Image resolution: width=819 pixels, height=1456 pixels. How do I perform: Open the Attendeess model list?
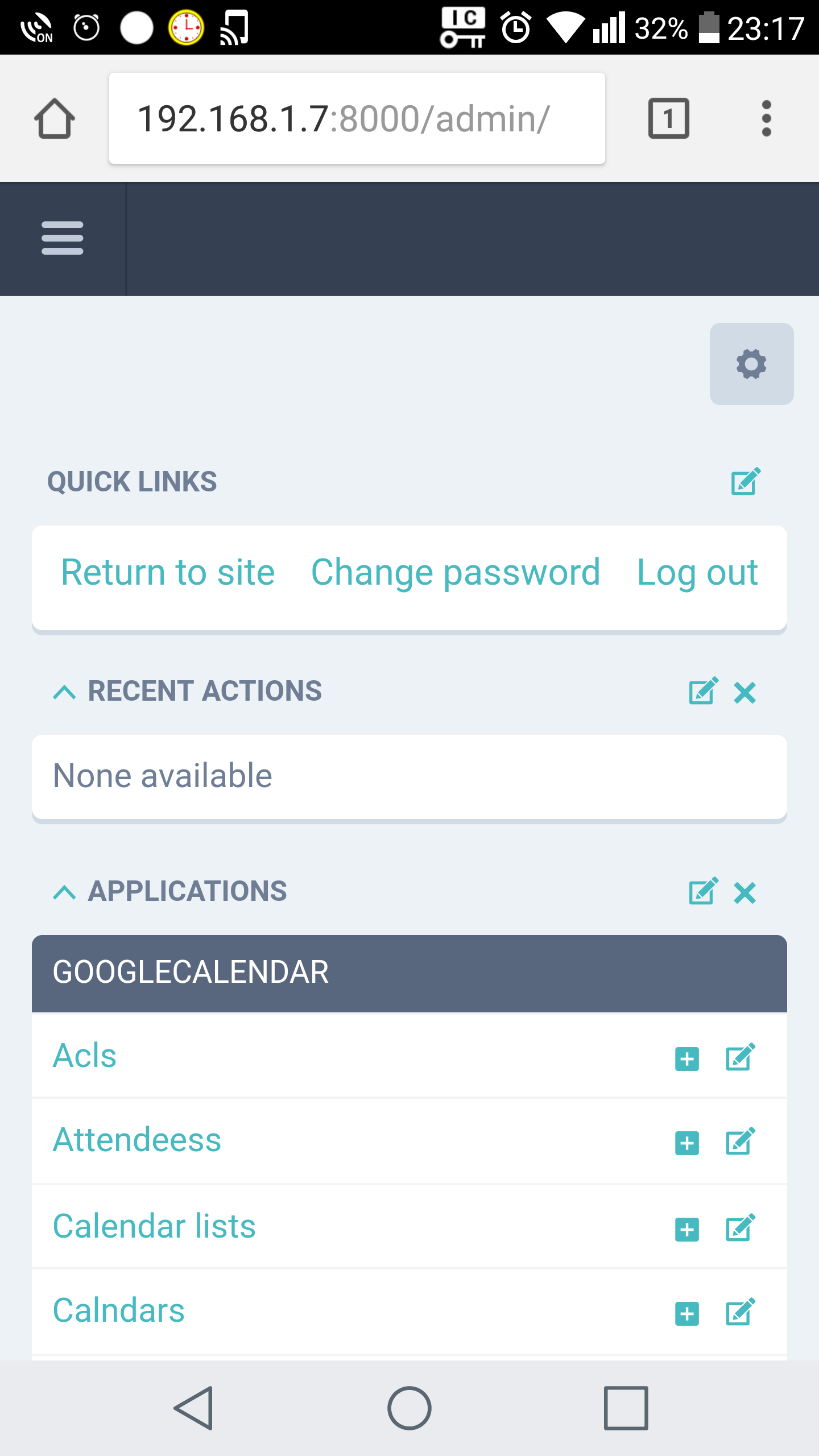[x=137, y=1140]
